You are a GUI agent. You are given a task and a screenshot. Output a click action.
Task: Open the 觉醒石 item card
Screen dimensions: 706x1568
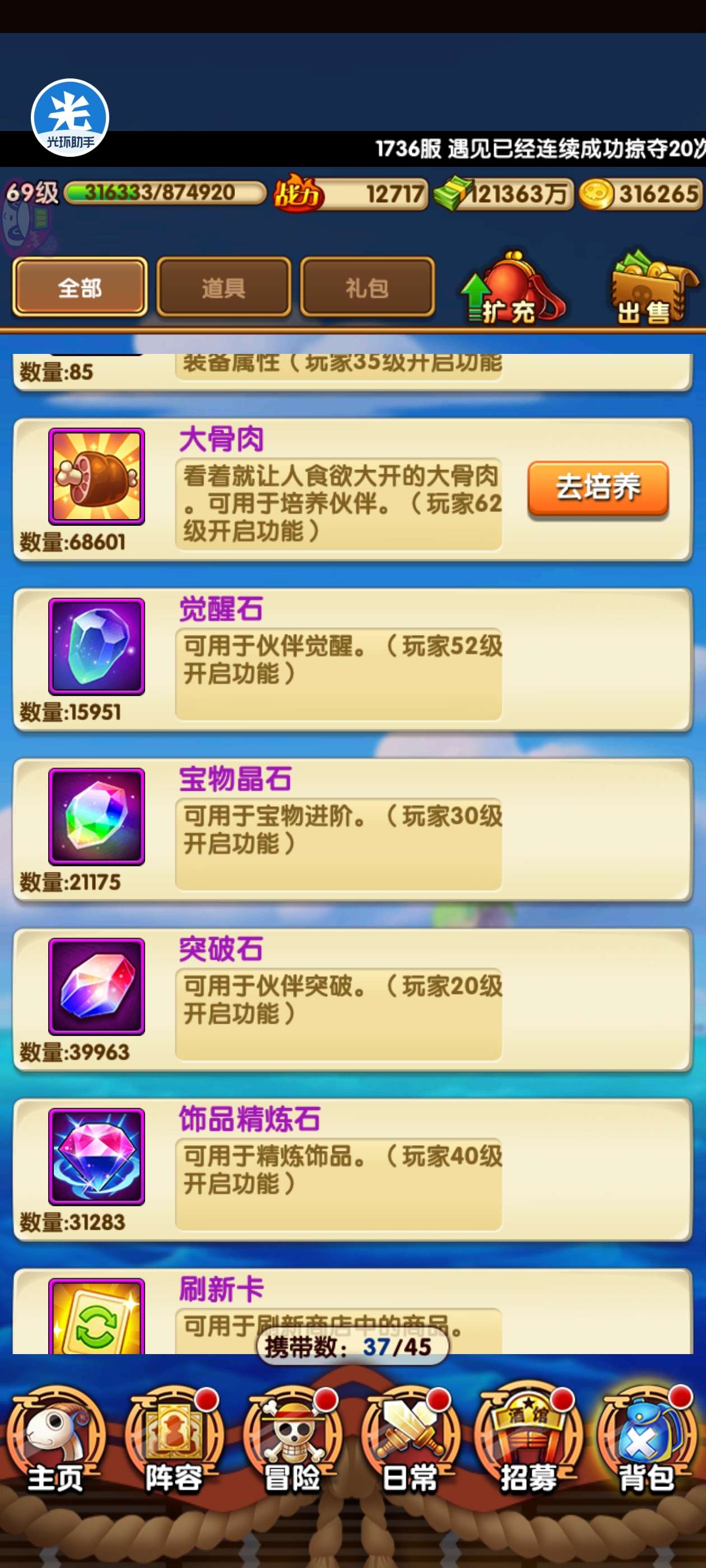click(352, 660)
